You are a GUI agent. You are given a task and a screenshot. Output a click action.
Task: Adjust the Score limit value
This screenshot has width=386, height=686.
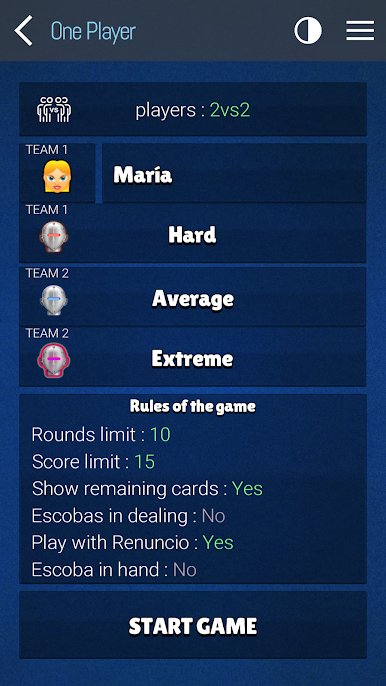[93, 462]
